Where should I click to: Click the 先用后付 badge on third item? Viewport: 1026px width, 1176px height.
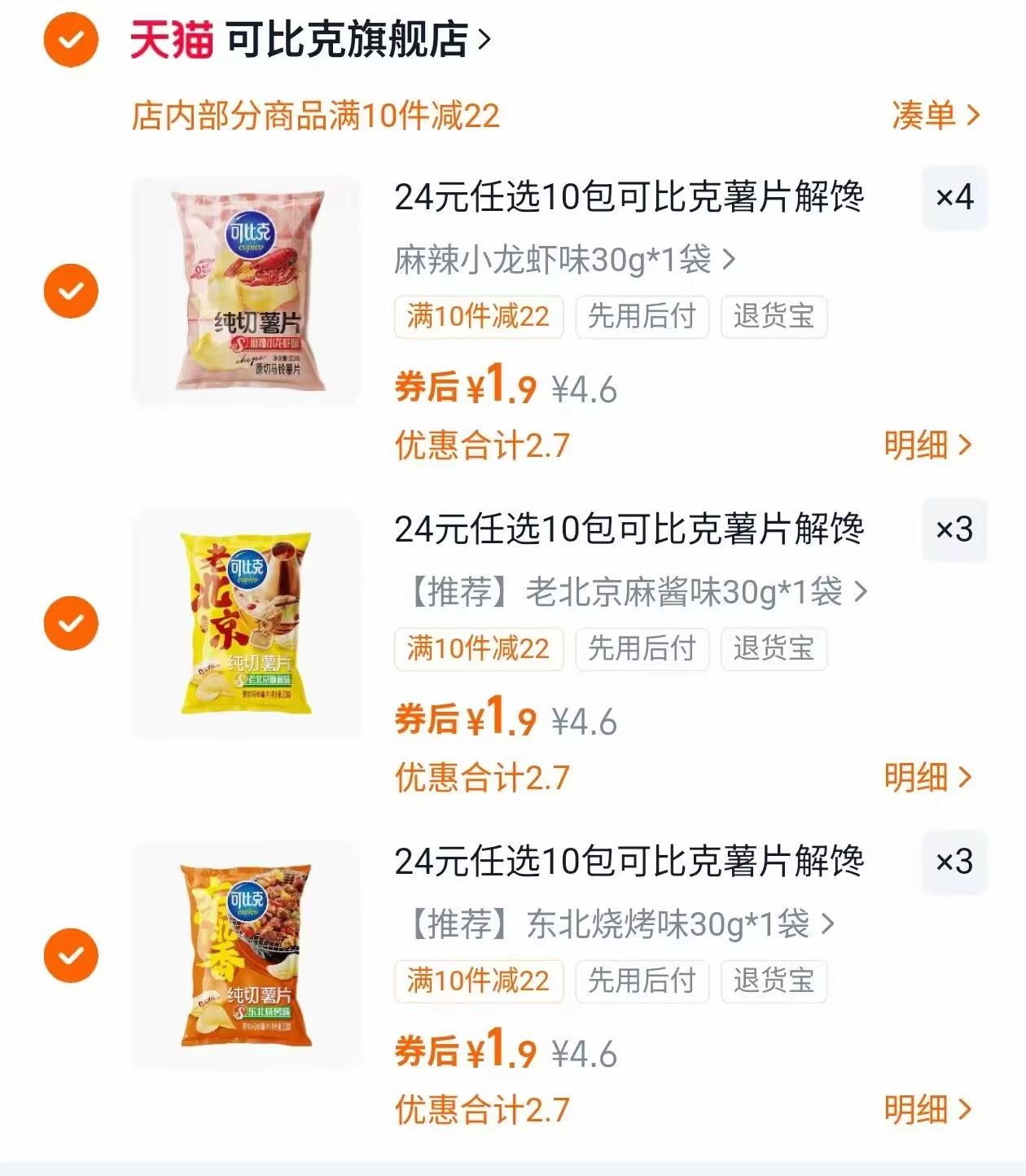640,981
